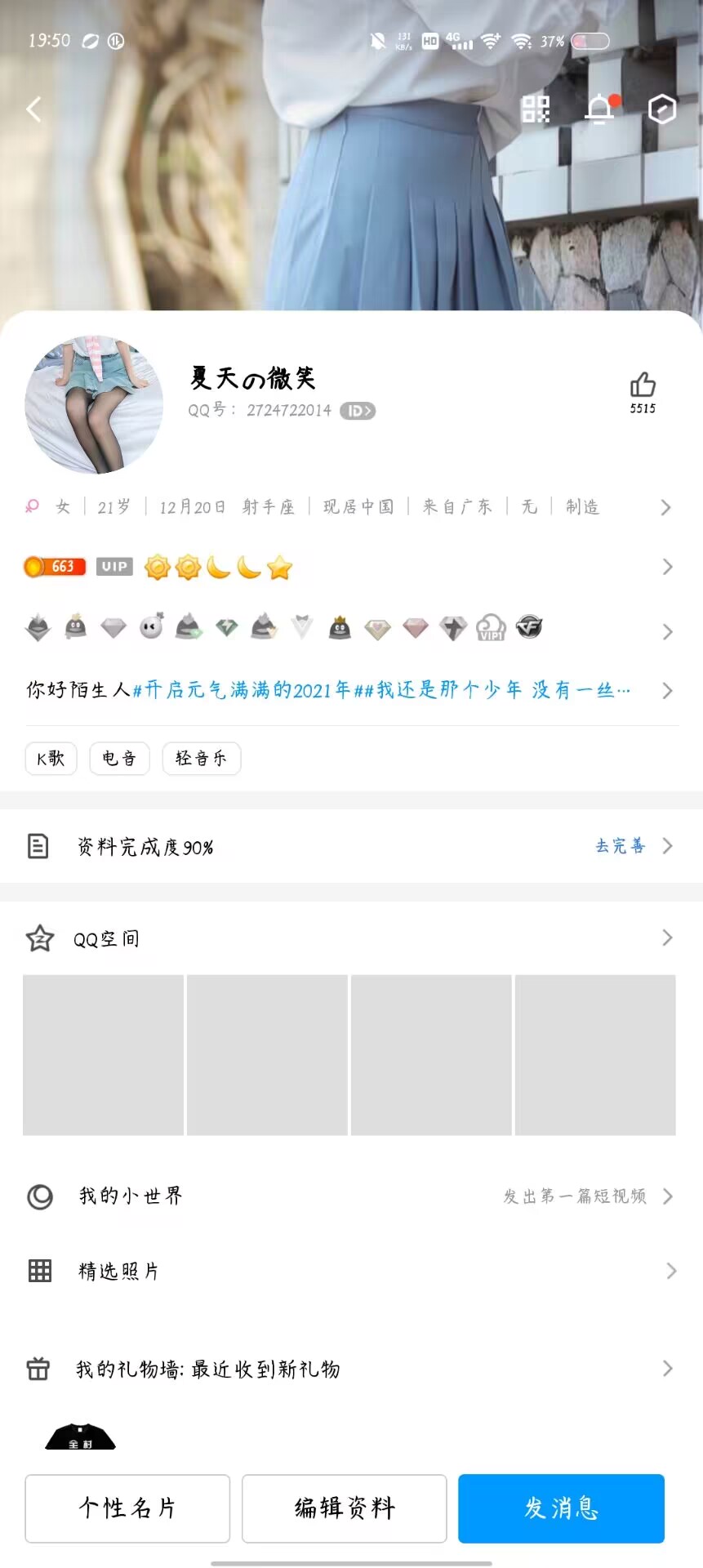Image resolution: width=703 pixels, height=1568 pixels.
Task: Open QQ空间
Action: [351, 938]
